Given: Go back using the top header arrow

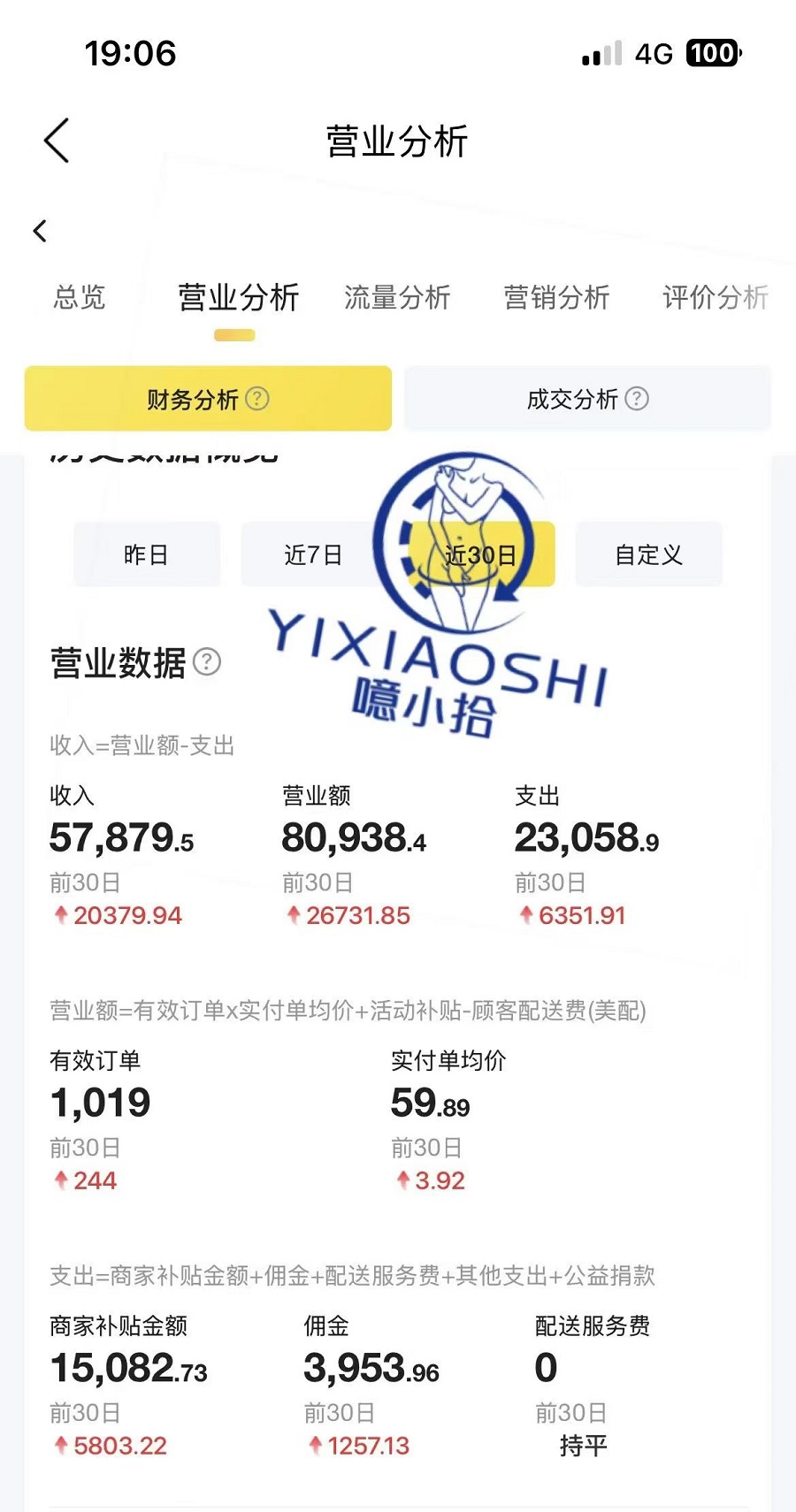Looking at the screenshot, I should pos(57,141).
